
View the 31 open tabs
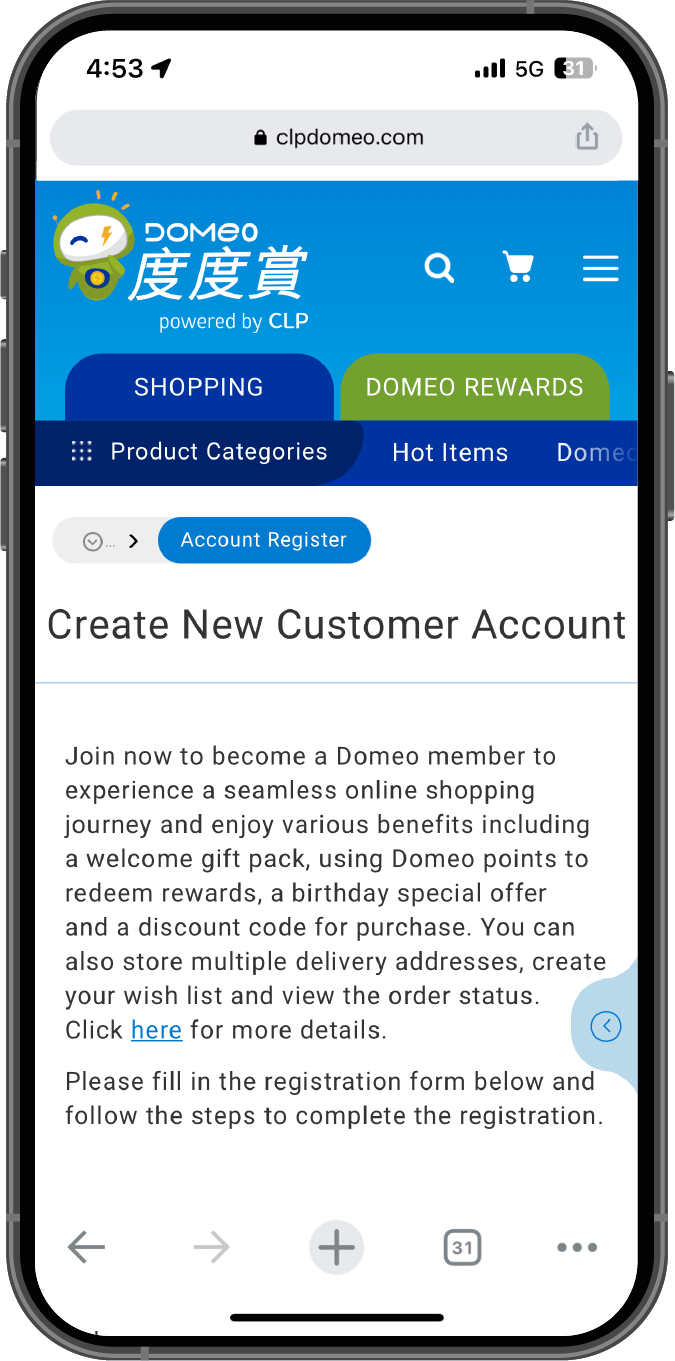point(461,1247)
